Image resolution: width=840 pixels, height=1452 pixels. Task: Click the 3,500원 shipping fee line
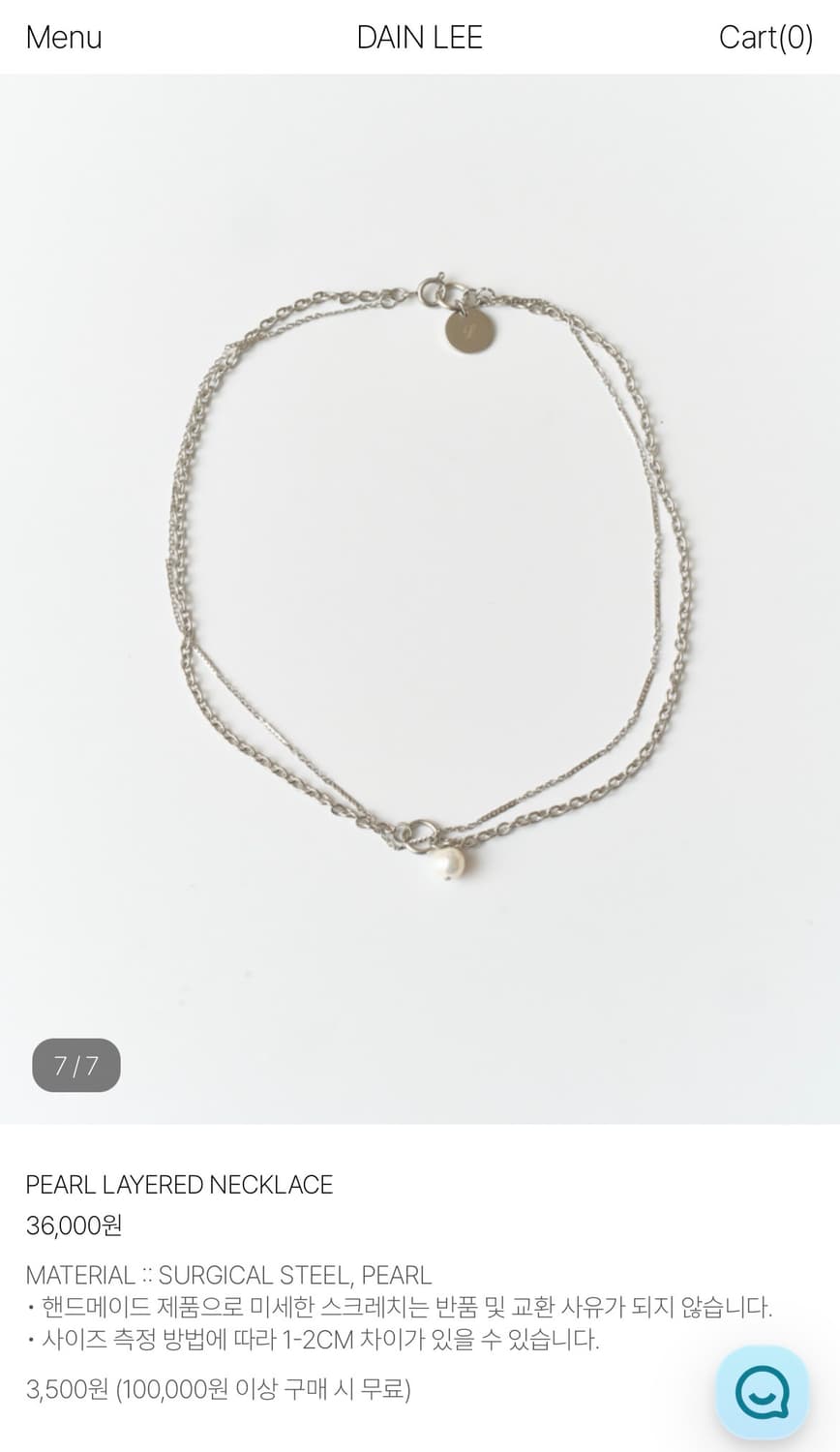coord(220,1389)
